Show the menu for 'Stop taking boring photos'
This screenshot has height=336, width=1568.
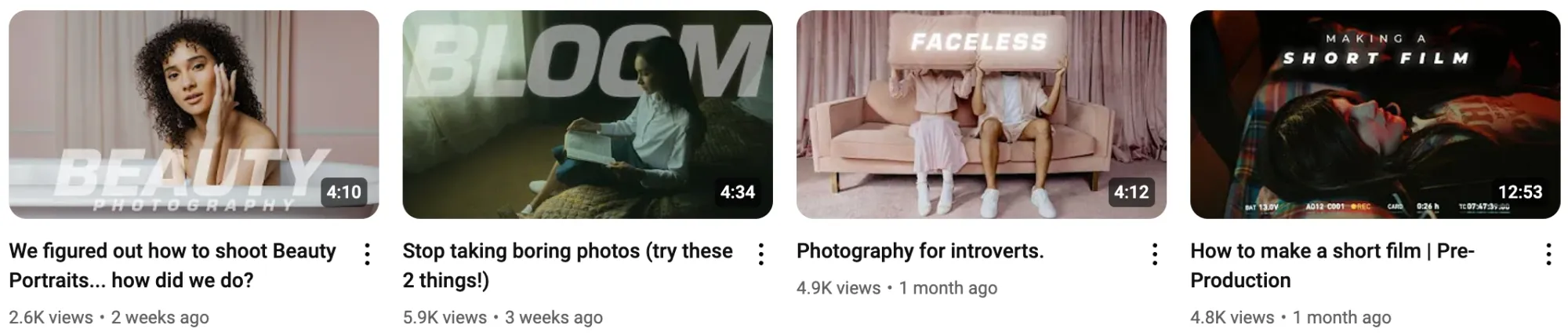coord(760,254)
